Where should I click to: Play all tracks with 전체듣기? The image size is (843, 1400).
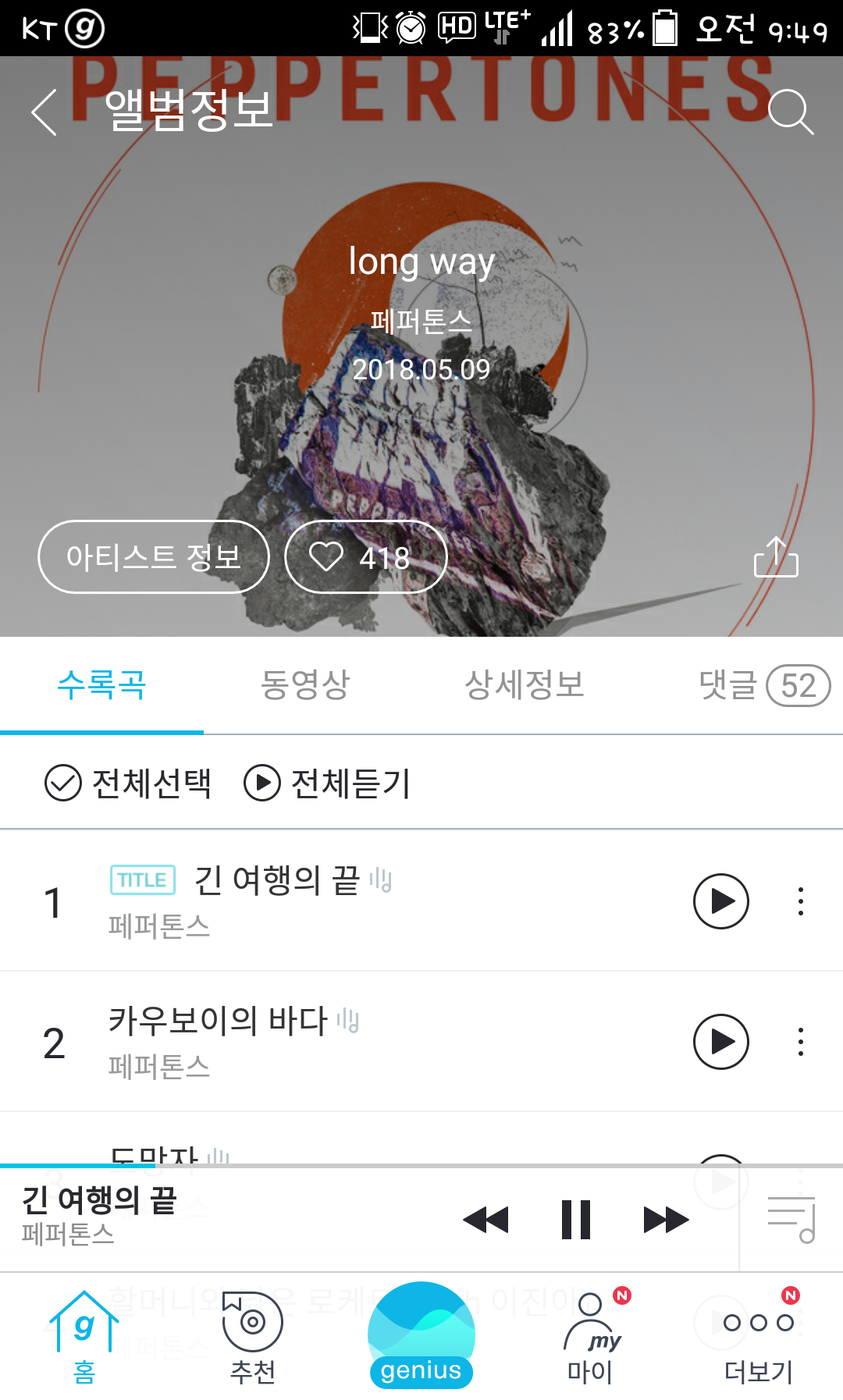click(328, 783)
